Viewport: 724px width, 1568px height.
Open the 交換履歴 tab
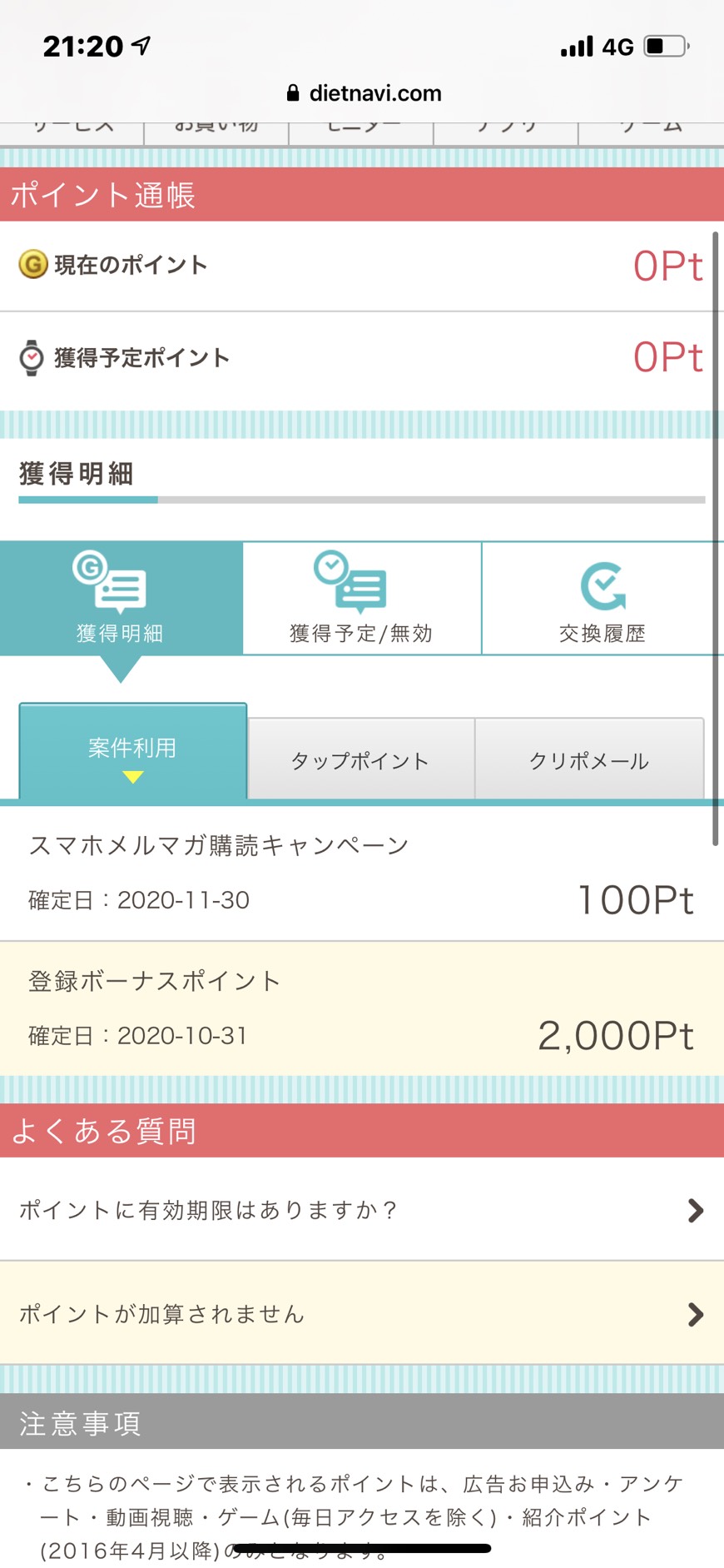pos(603,598)
